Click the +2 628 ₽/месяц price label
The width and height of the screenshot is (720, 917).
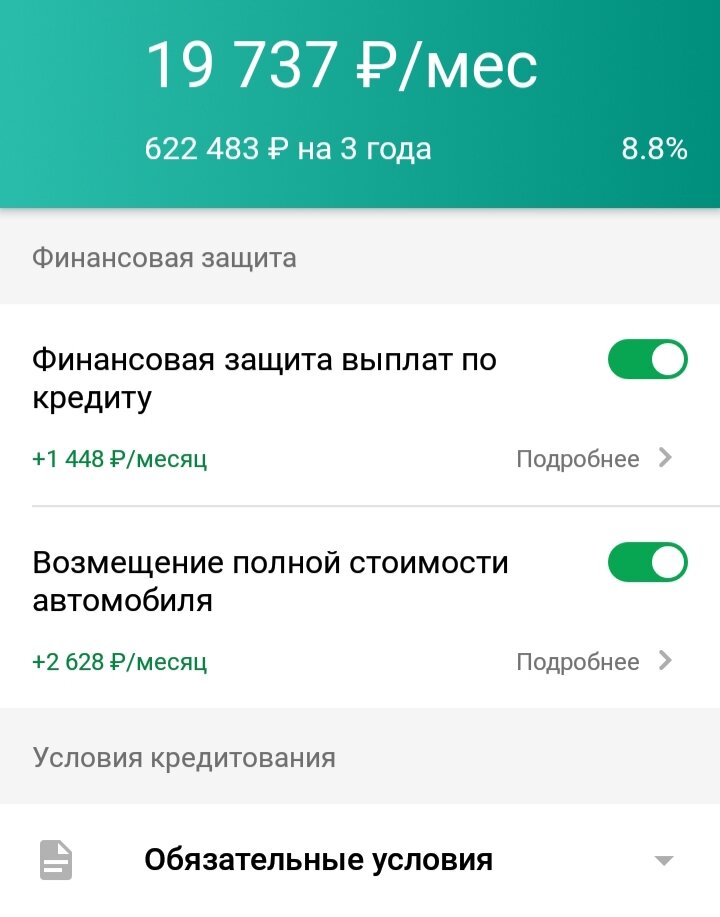[120, 662]
